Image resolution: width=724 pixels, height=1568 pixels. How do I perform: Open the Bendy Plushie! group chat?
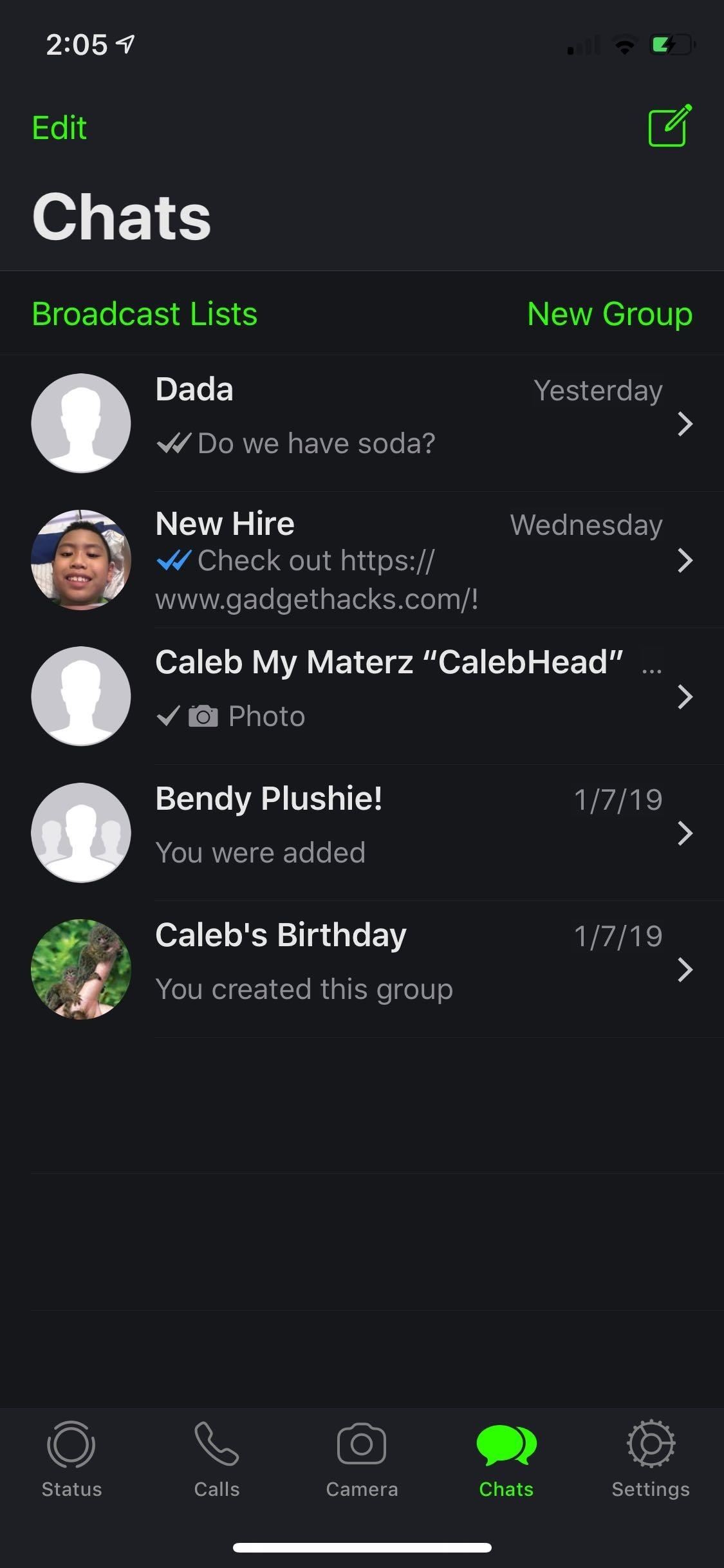(x=360, y=832)
